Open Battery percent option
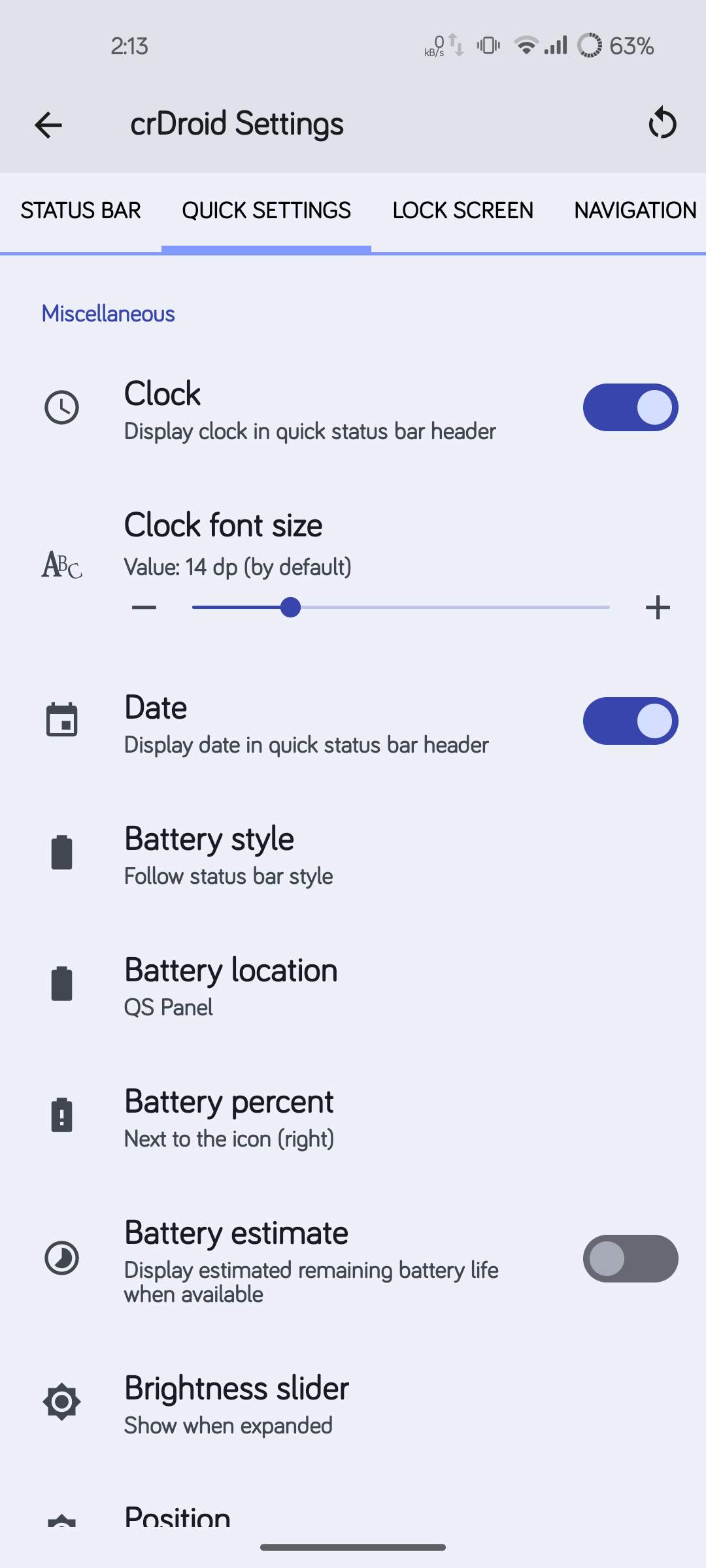 pyautogui.click(x=353, y=1115)
